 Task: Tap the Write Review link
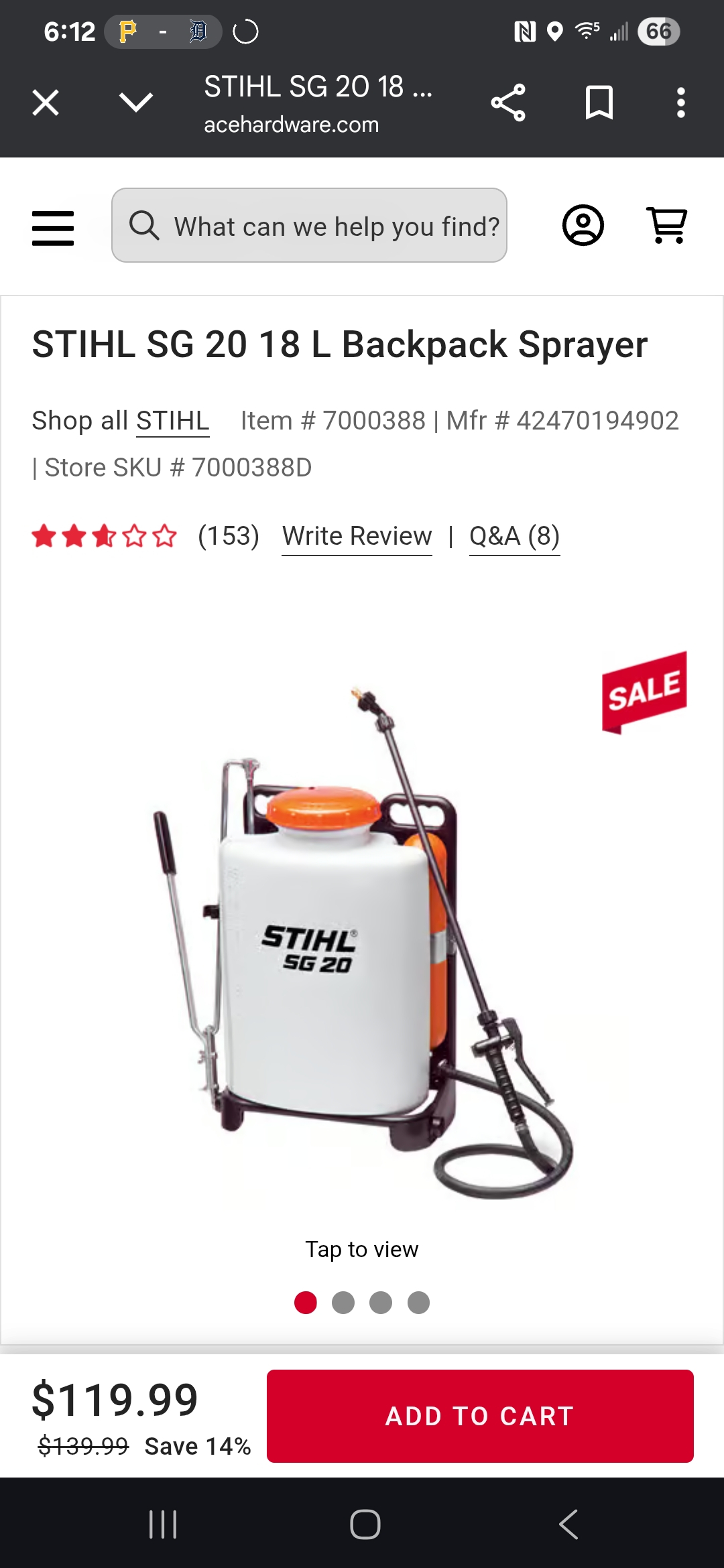click(x=357, y=537)
